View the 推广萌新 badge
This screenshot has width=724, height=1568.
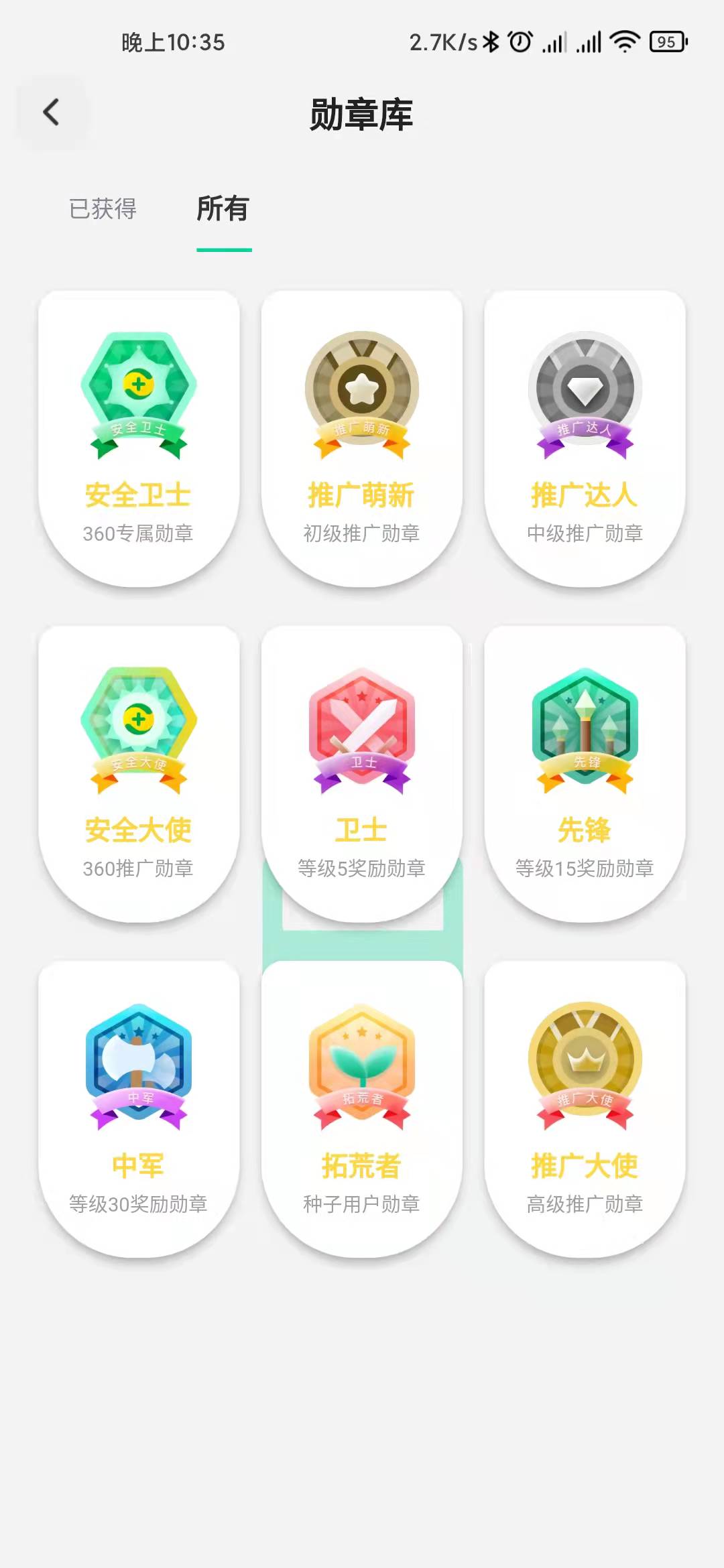(x=362, y=439)
